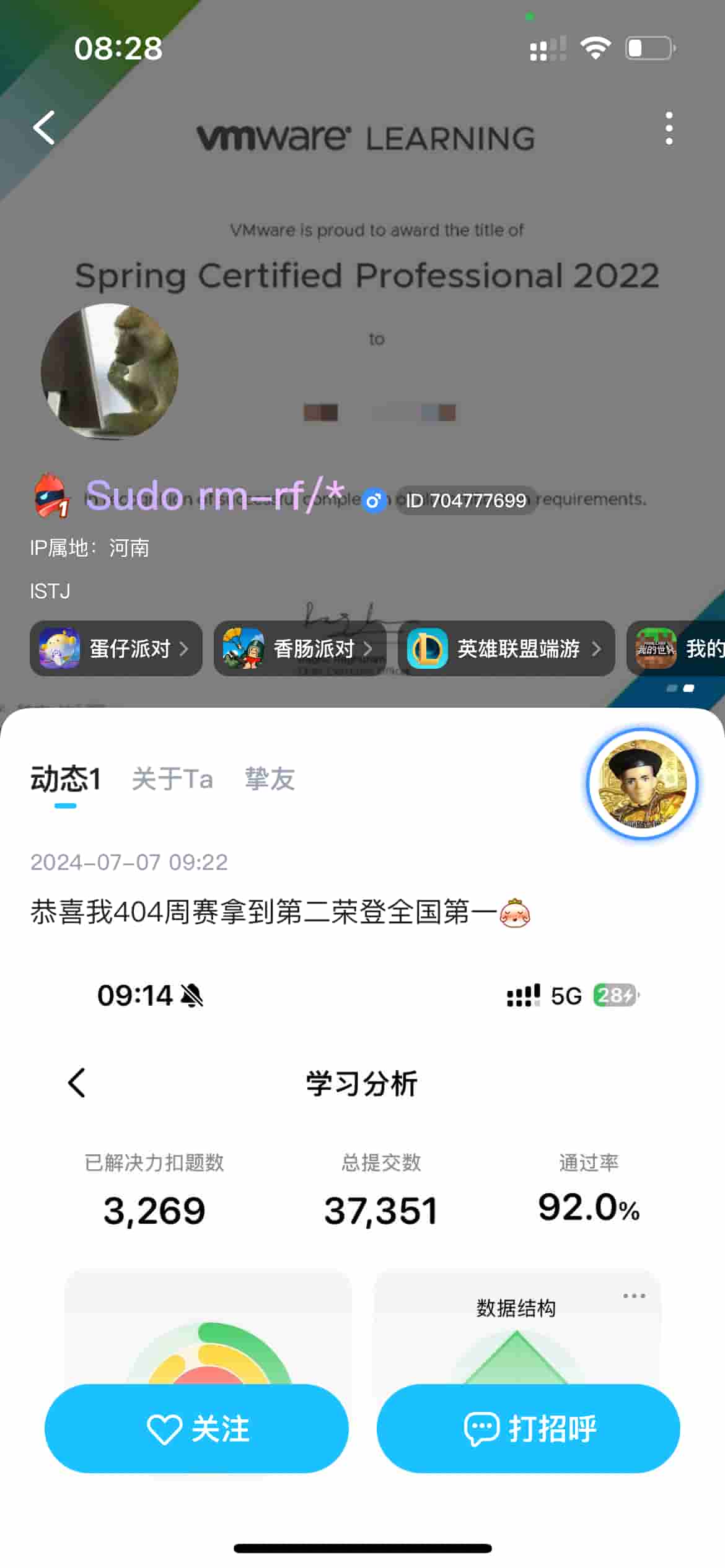The height and width of the screenshot is (1568, 725).
Task: Open the 英雄联盟端游 game chip
Action: click(506, 648)
